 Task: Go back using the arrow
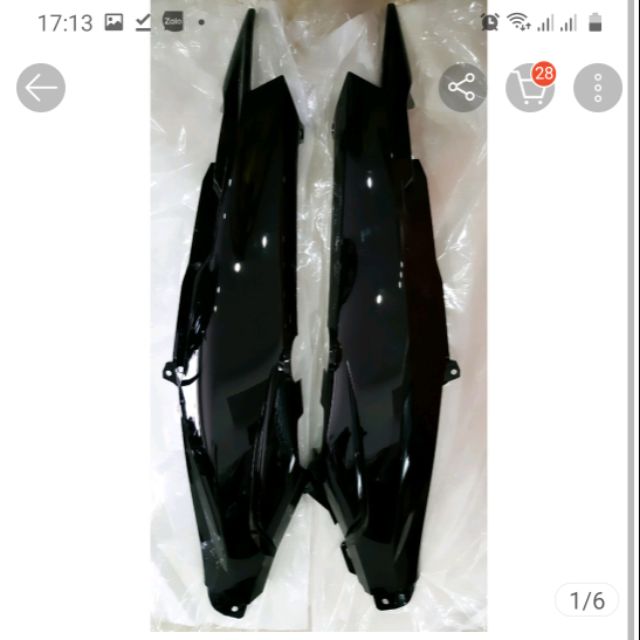pos(41,88)
